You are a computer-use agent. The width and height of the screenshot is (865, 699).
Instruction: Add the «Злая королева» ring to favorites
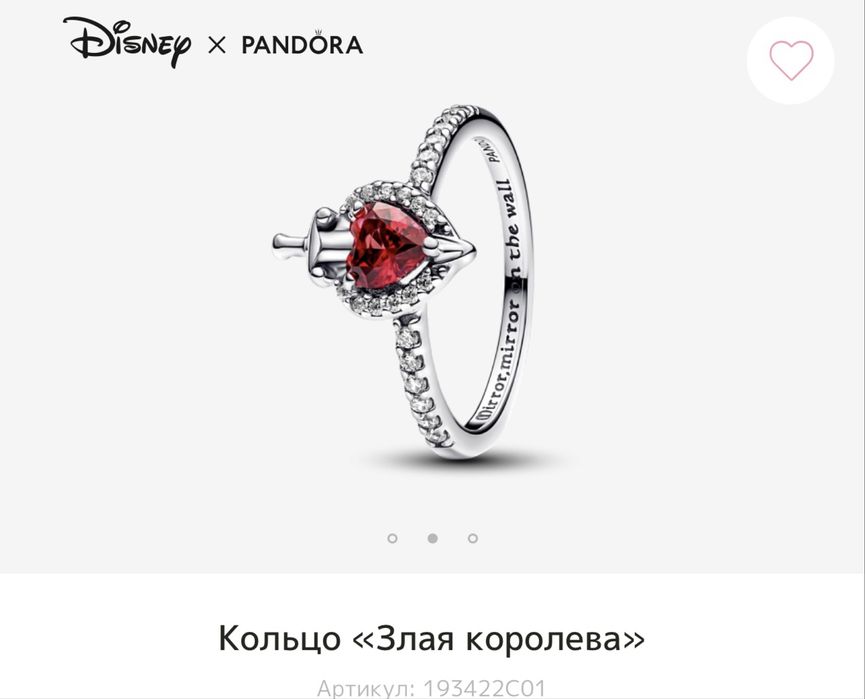791,60
